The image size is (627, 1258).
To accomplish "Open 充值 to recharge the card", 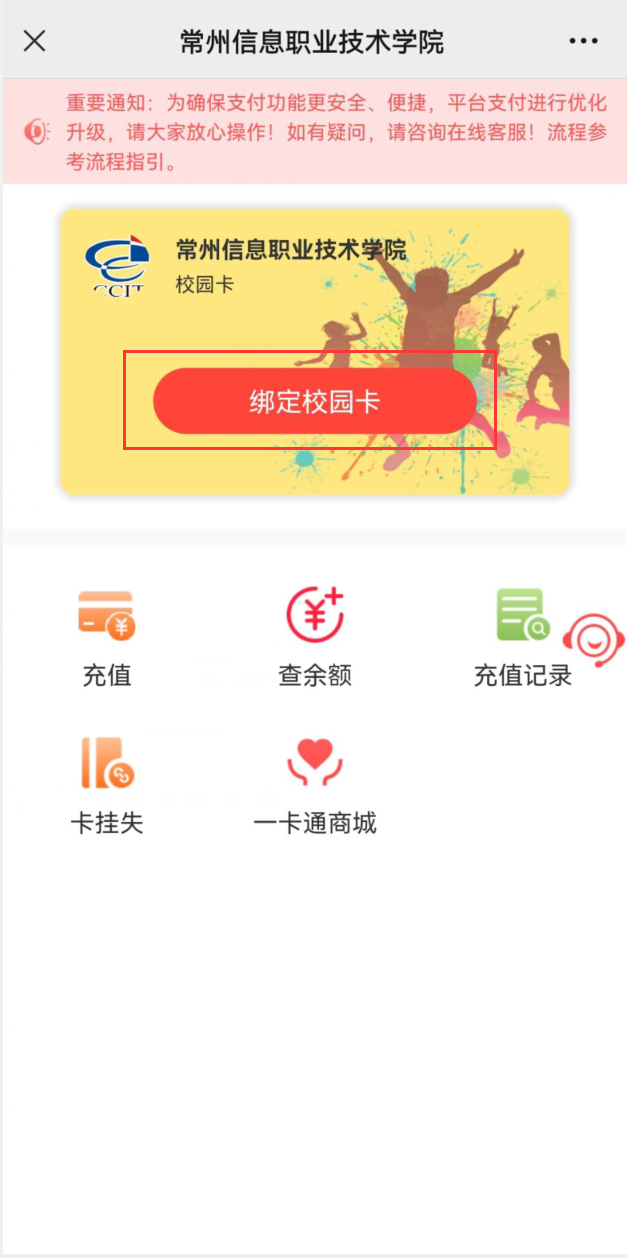I will tap(106, 637).
